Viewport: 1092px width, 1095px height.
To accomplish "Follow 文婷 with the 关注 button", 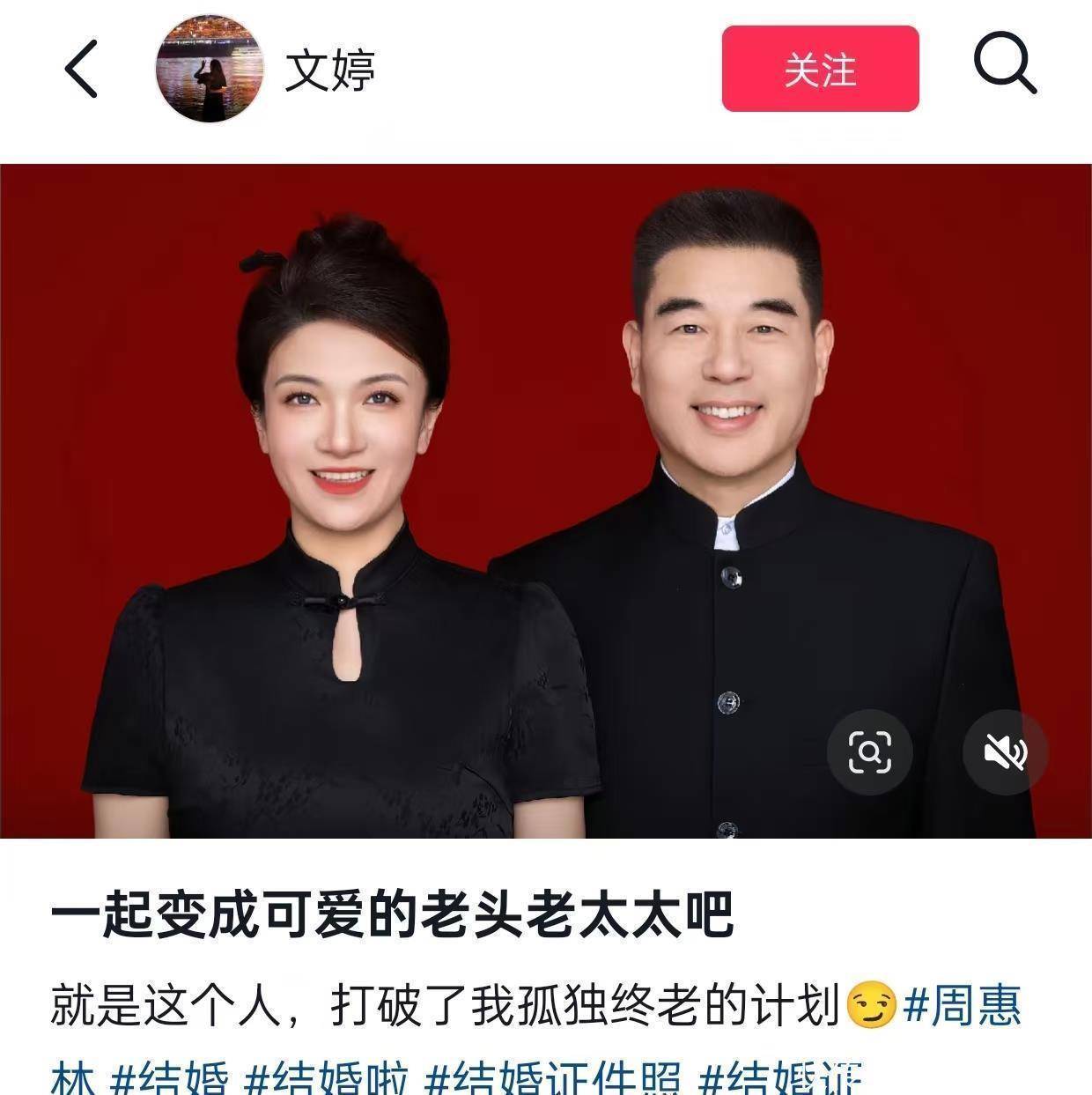I will [x=820, y=69].
